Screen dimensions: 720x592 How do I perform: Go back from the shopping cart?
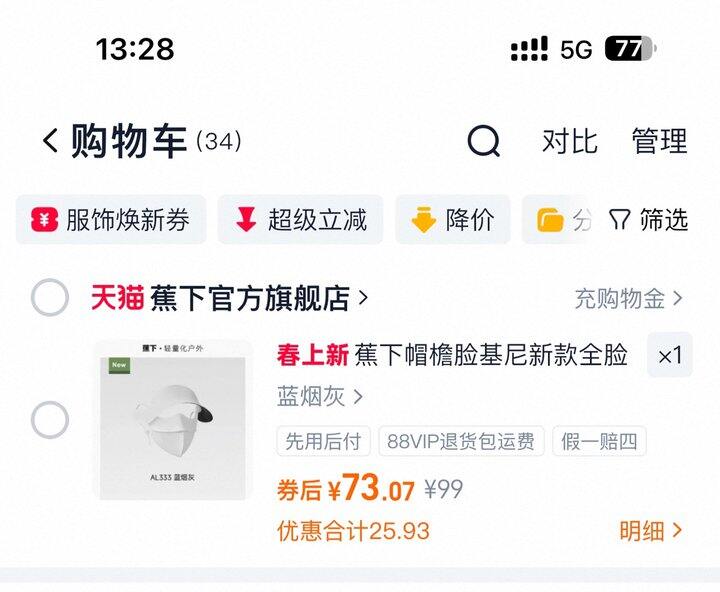point(50,141)
